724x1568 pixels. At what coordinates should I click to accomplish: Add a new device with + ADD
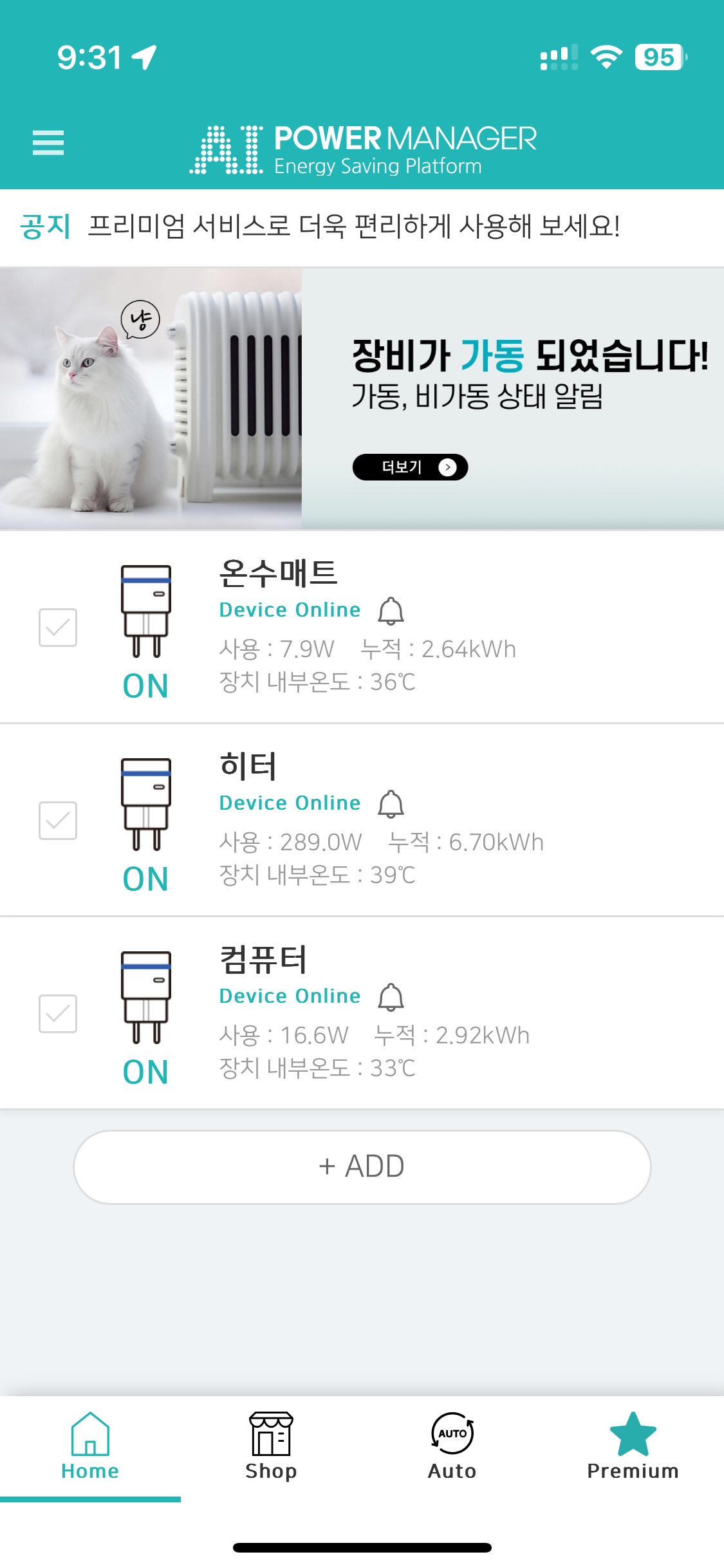click(x=362, y=1166)
